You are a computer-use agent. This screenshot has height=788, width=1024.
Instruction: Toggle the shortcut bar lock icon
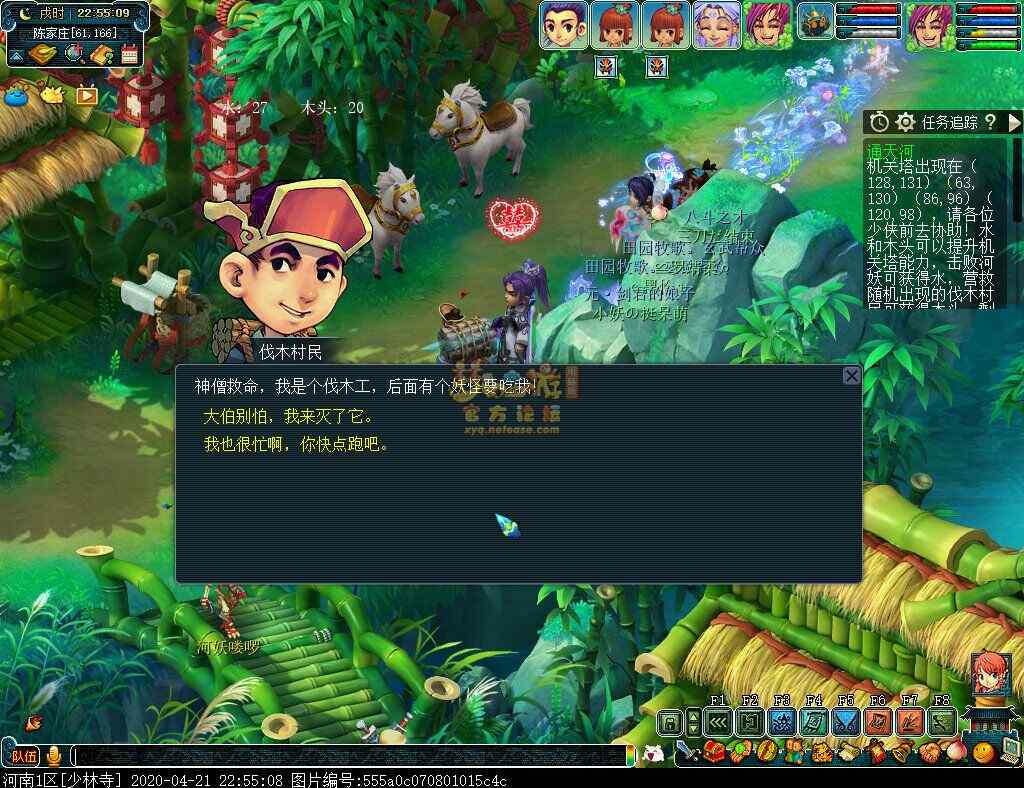point(671,722)
